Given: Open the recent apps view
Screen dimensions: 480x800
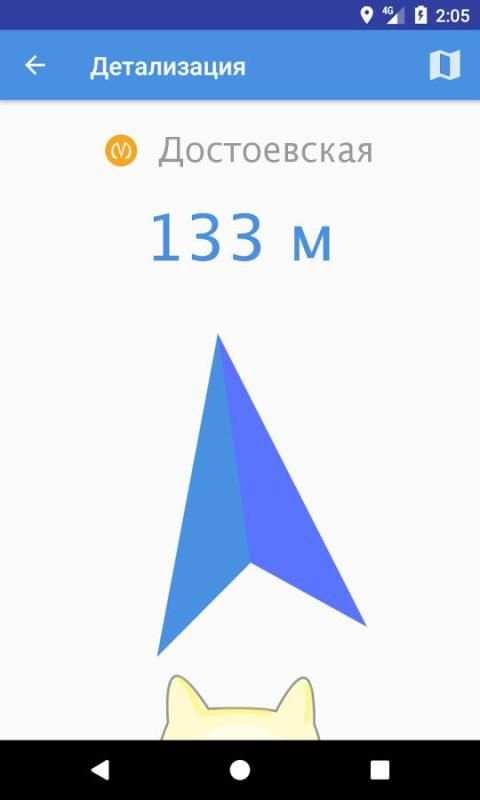Looking at the screenshot, I should coord(380,770).
